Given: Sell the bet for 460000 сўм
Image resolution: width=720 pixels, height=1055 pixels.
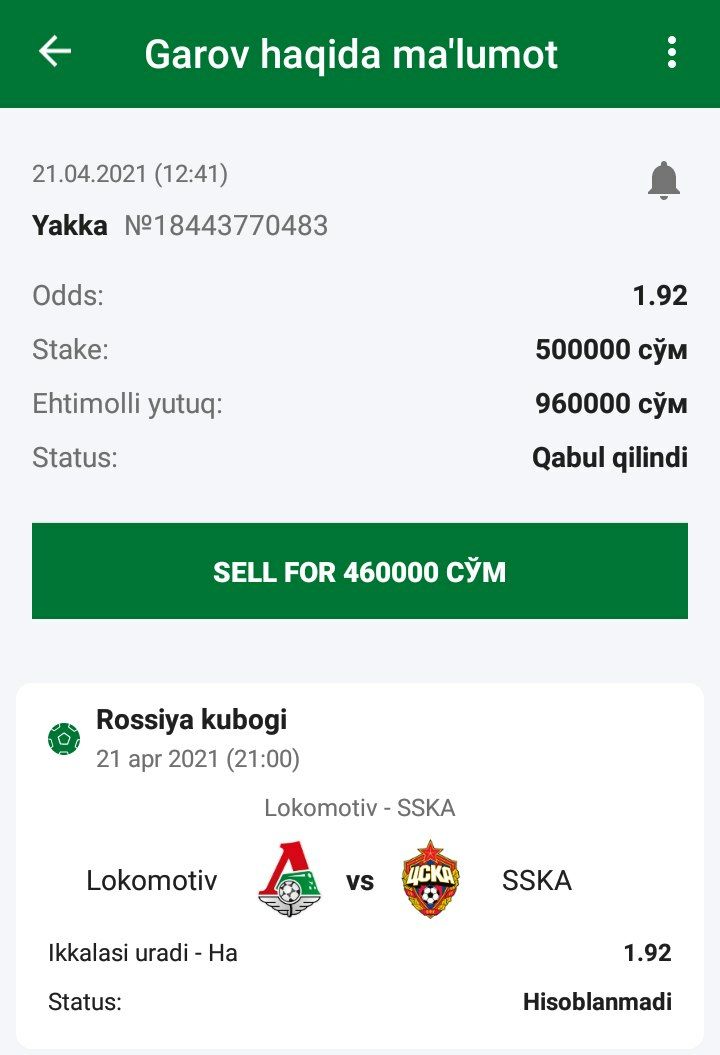Looking at the screenshot, I should click(360, 571).
